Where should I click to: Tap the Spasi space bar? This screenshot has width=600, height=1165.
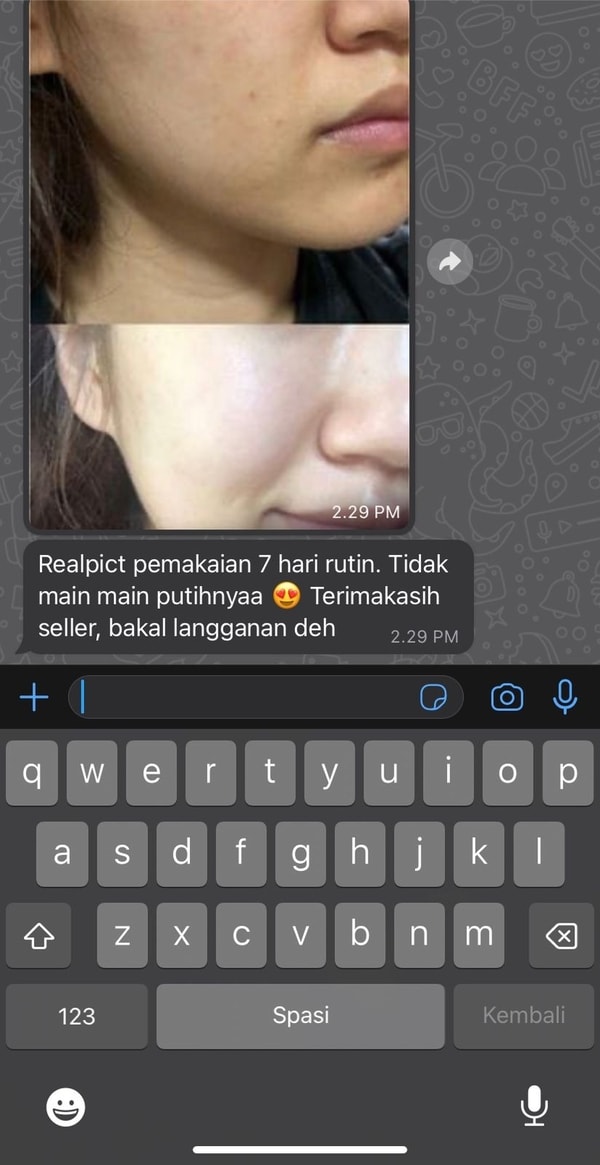click(x=300, y=1016)
